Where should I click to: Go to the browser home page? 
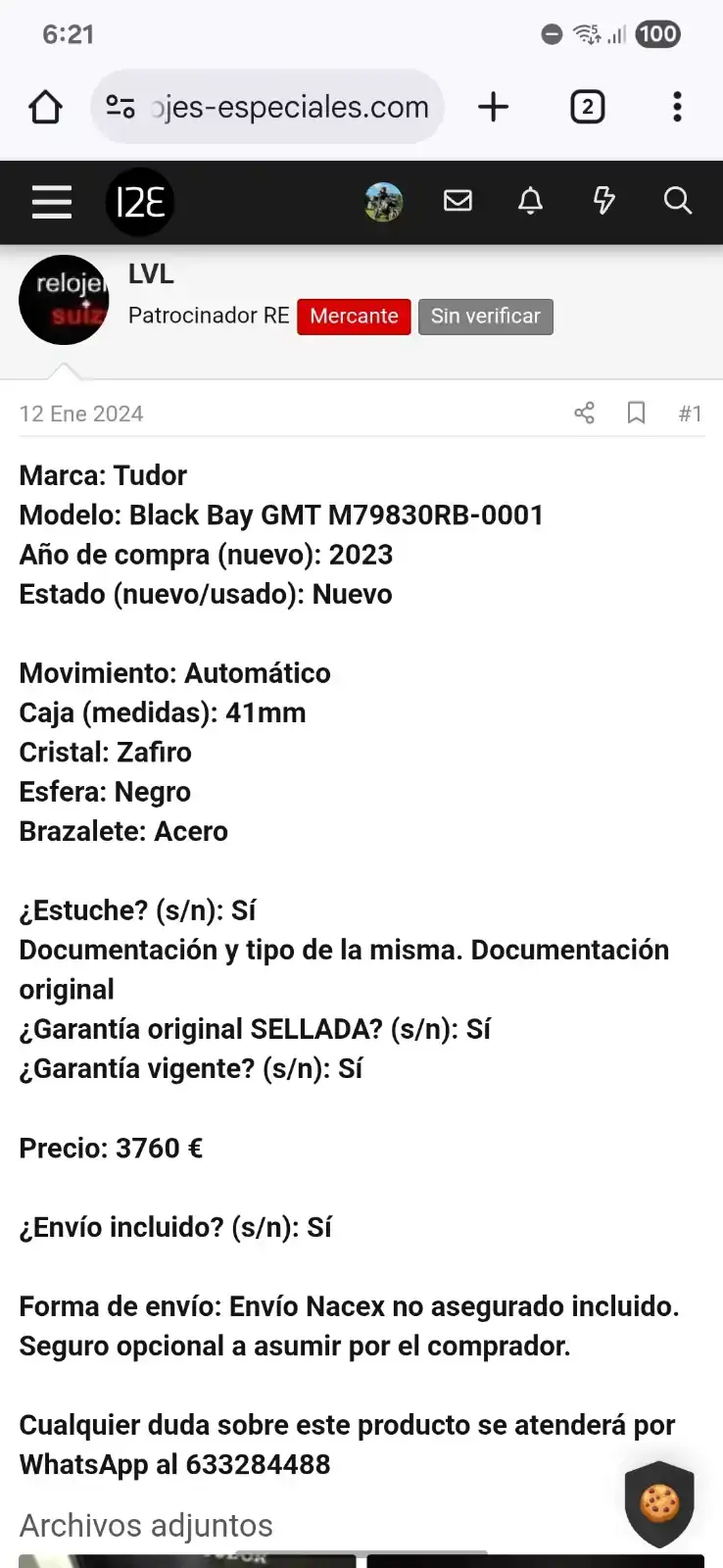pos(46,107)
